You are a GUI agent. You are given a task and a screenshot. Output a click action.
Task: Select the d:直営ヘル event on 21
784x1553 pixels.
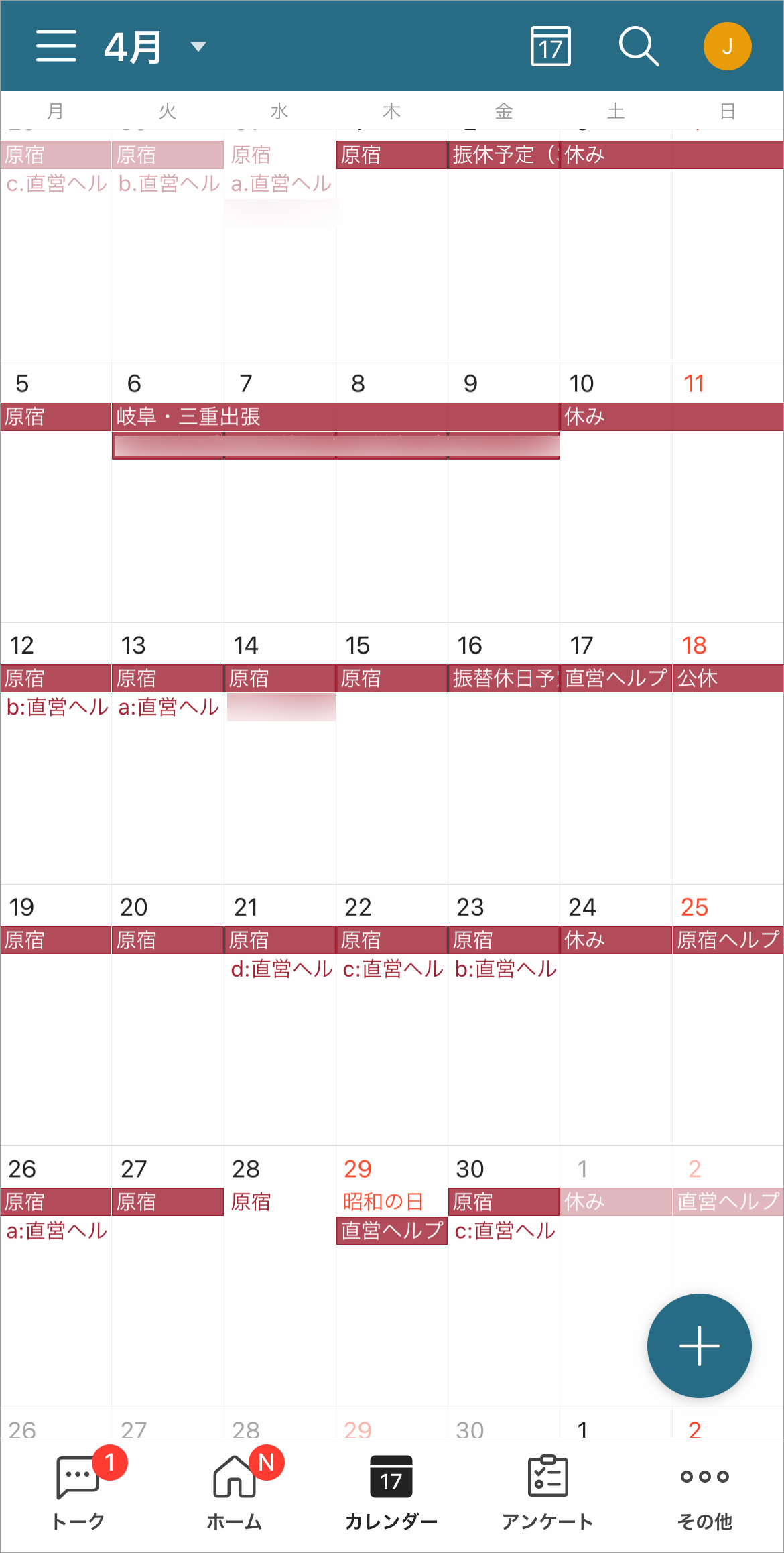pyautogui.click(x=281, y=969)
